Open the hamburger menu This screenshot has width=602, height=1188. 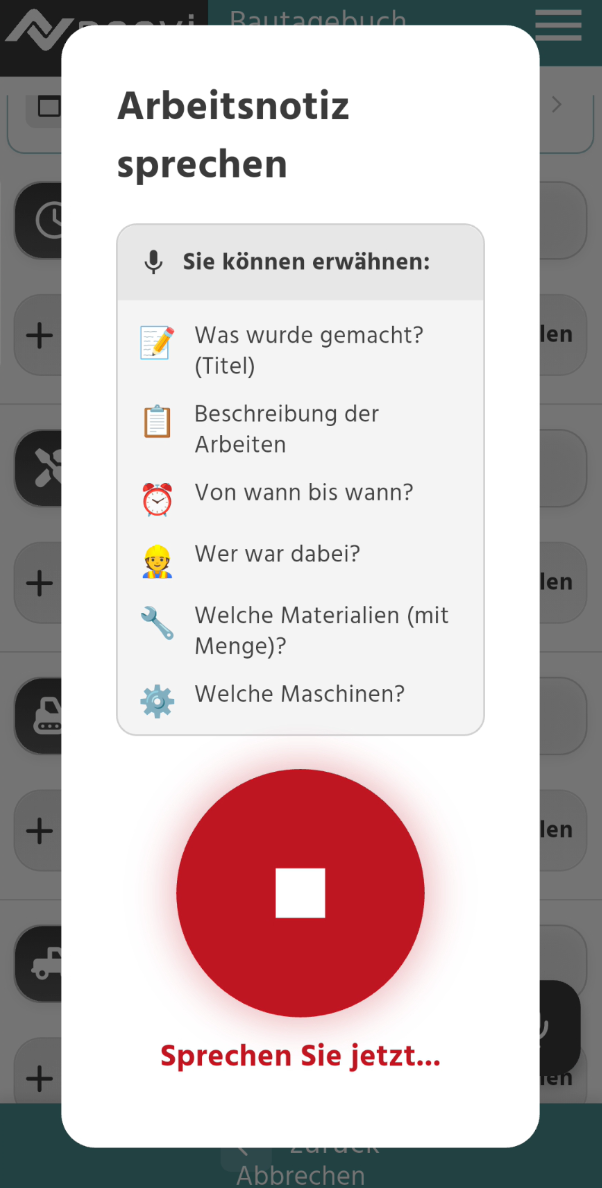pyautogui.click(x=558, y=24)
